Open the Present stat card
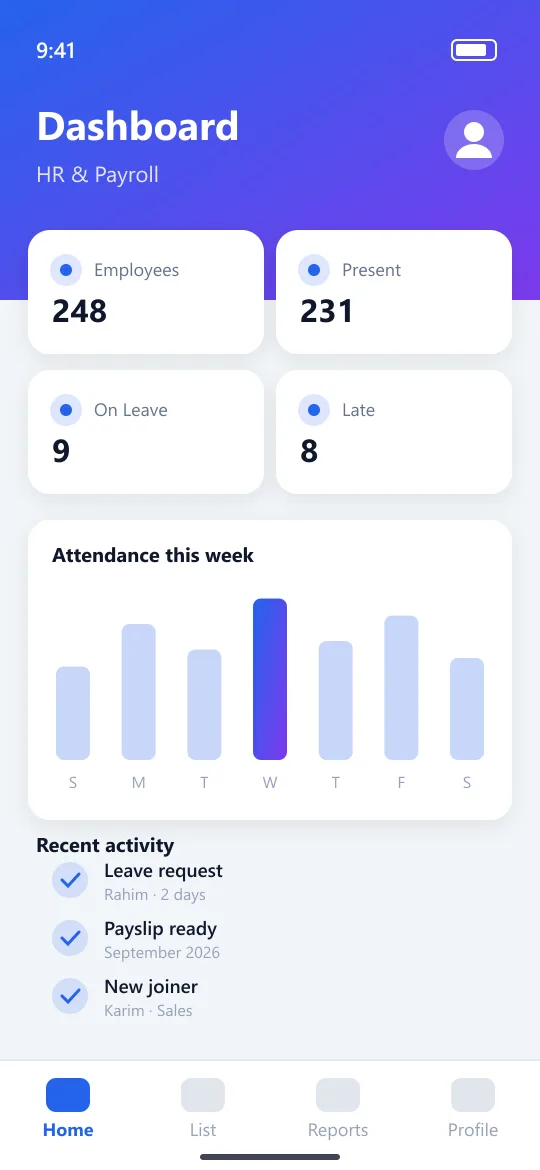Screen dimensions: 540x1170 (x=394, y=292)
